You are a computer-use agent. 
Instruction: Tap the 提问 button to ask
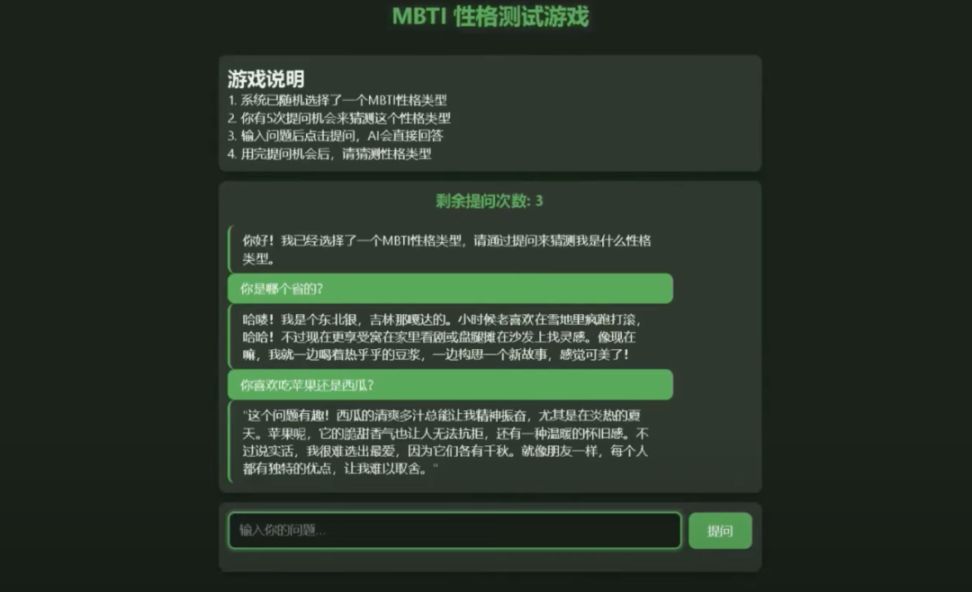tap(720, 531)
